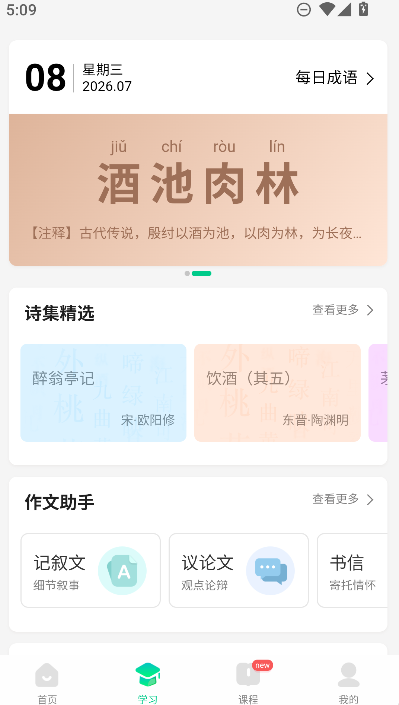Open 每日成语 daily idiom page
The width and height of the screenshot is (399, 705).
[335, 78]
